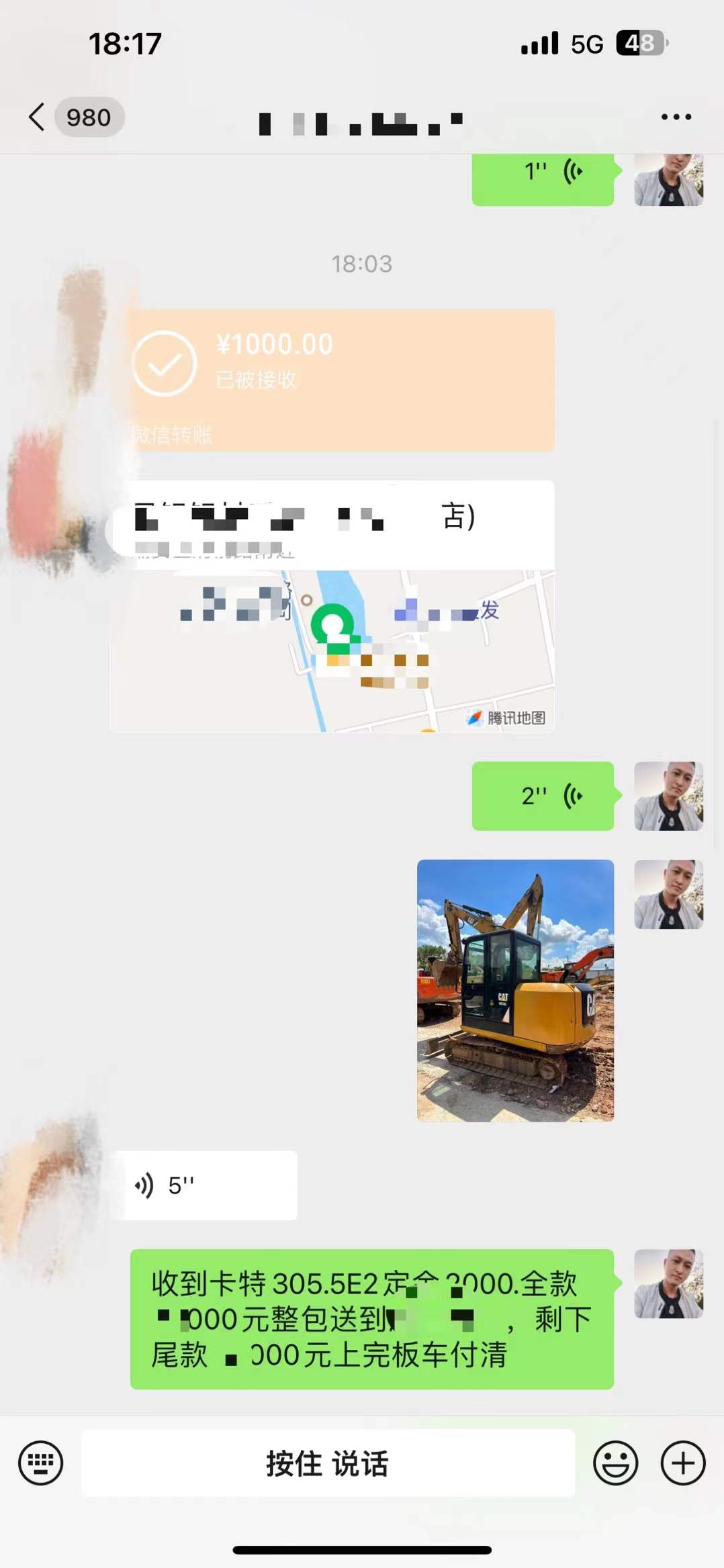Viewport: 724px width, 1568px height.
Task: Open the sender avatar beside excavator photo
Action: point(668,894)
